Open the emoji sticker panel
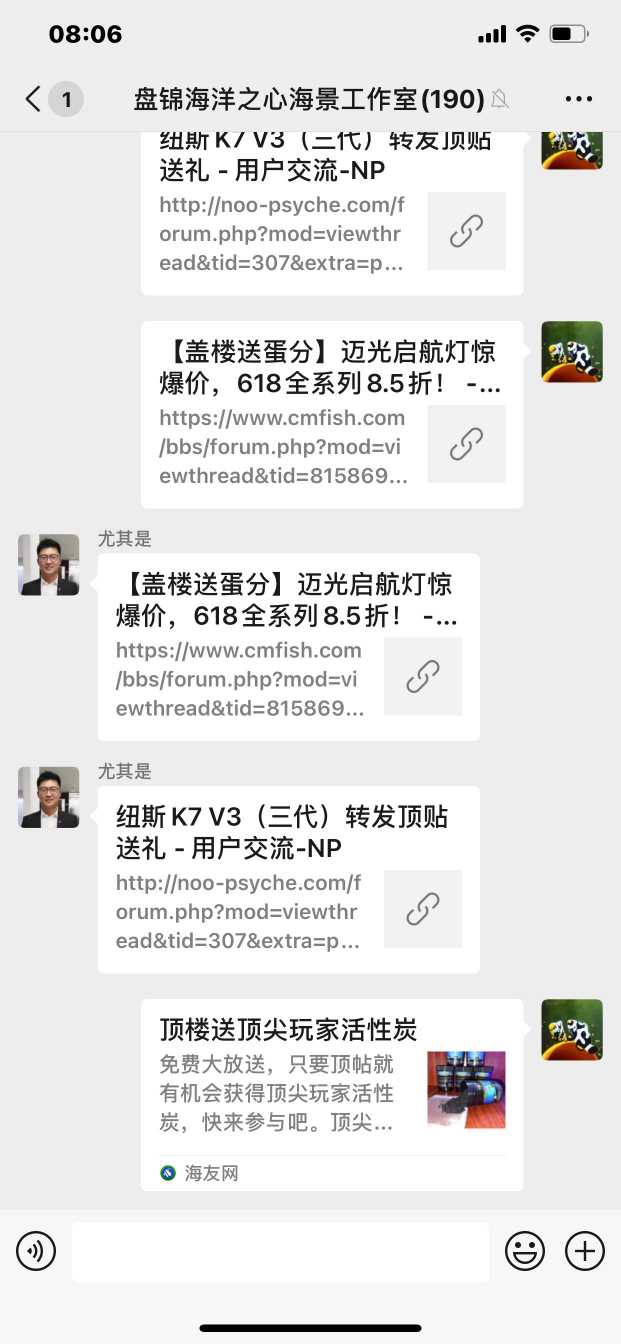The width and height of the screenshot is (621, 1344). point(525,1251)
